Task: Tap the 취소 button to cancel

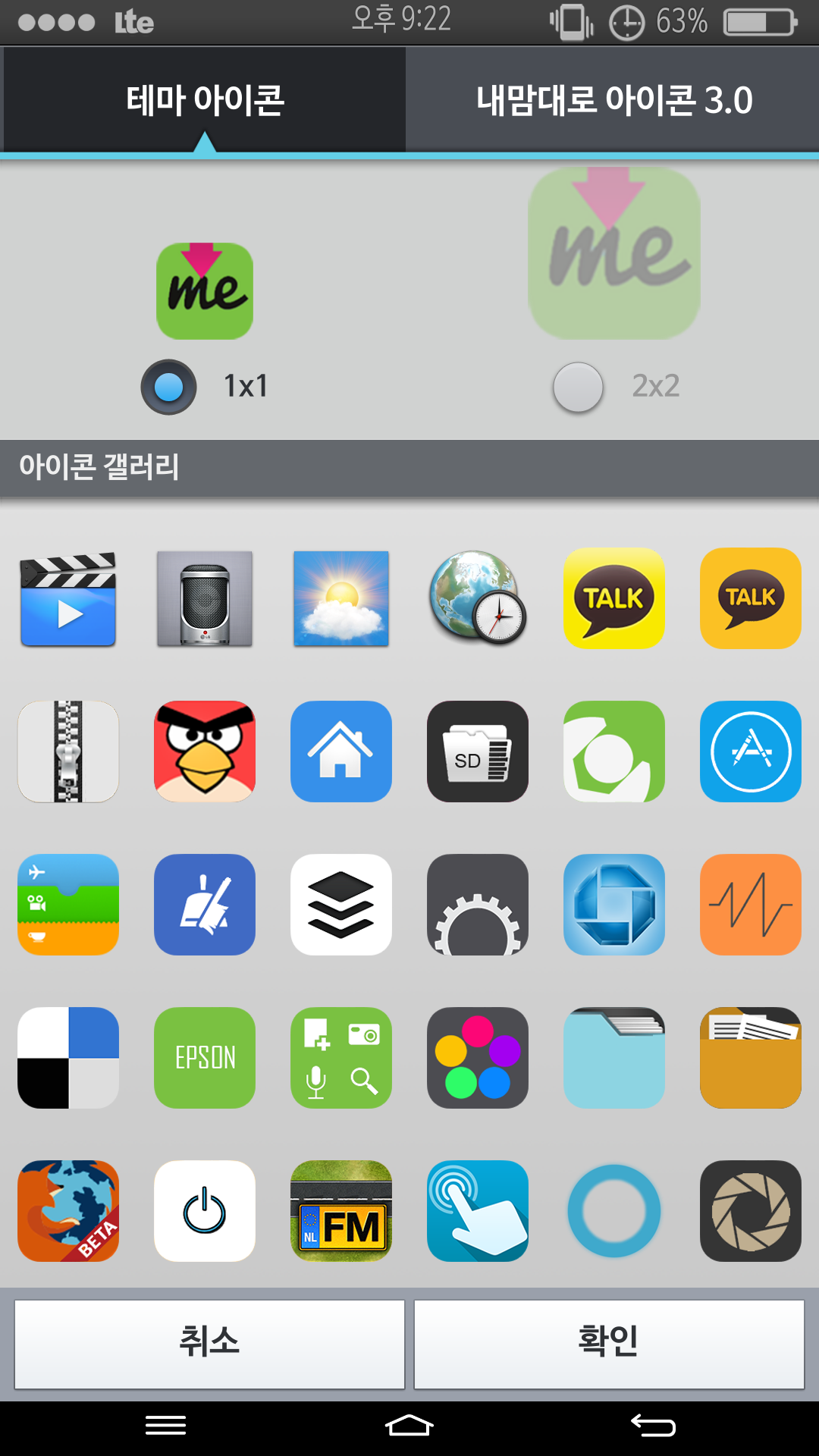Action: 209,1344
